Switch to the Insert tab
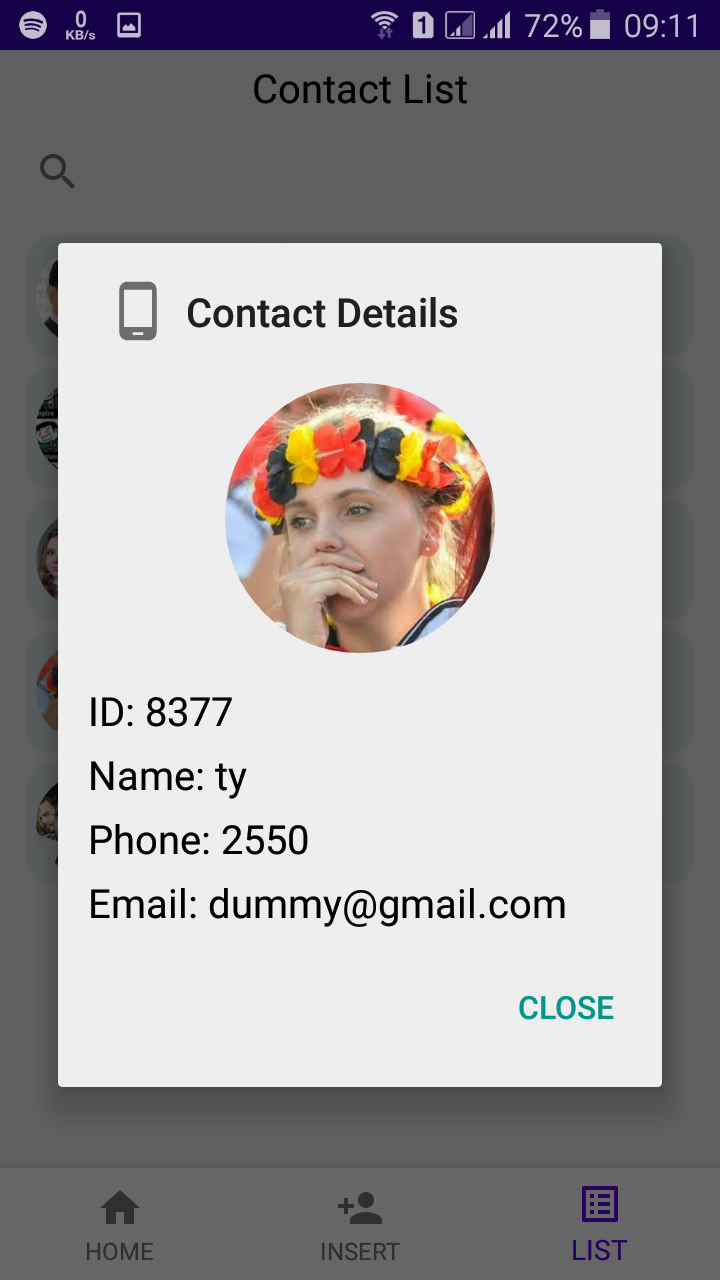This screenshot has width=720, height=1280. click(360, 1225)
